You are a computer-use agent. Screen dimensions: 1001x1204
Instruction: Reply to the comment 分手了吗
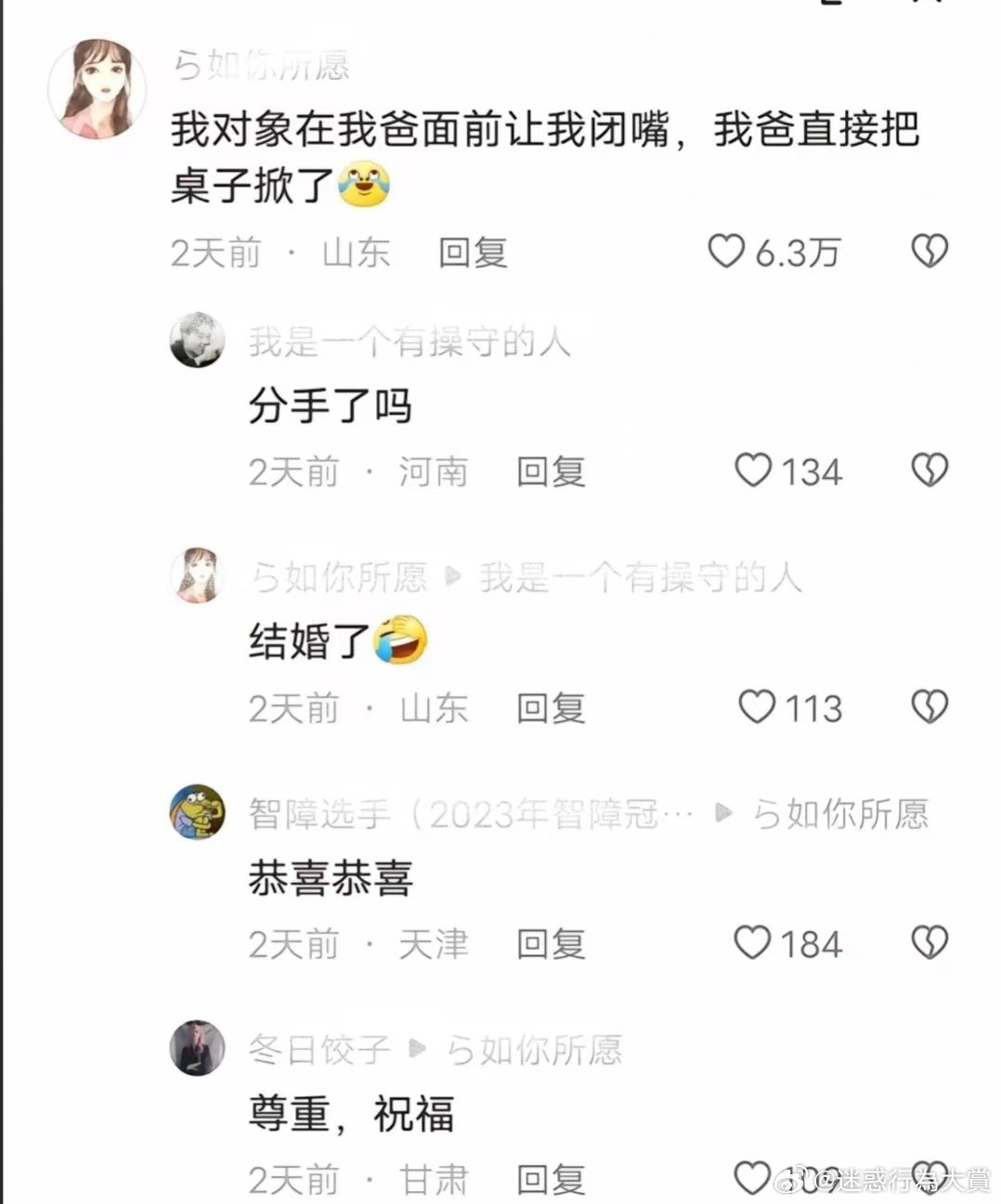pos(551,472)
